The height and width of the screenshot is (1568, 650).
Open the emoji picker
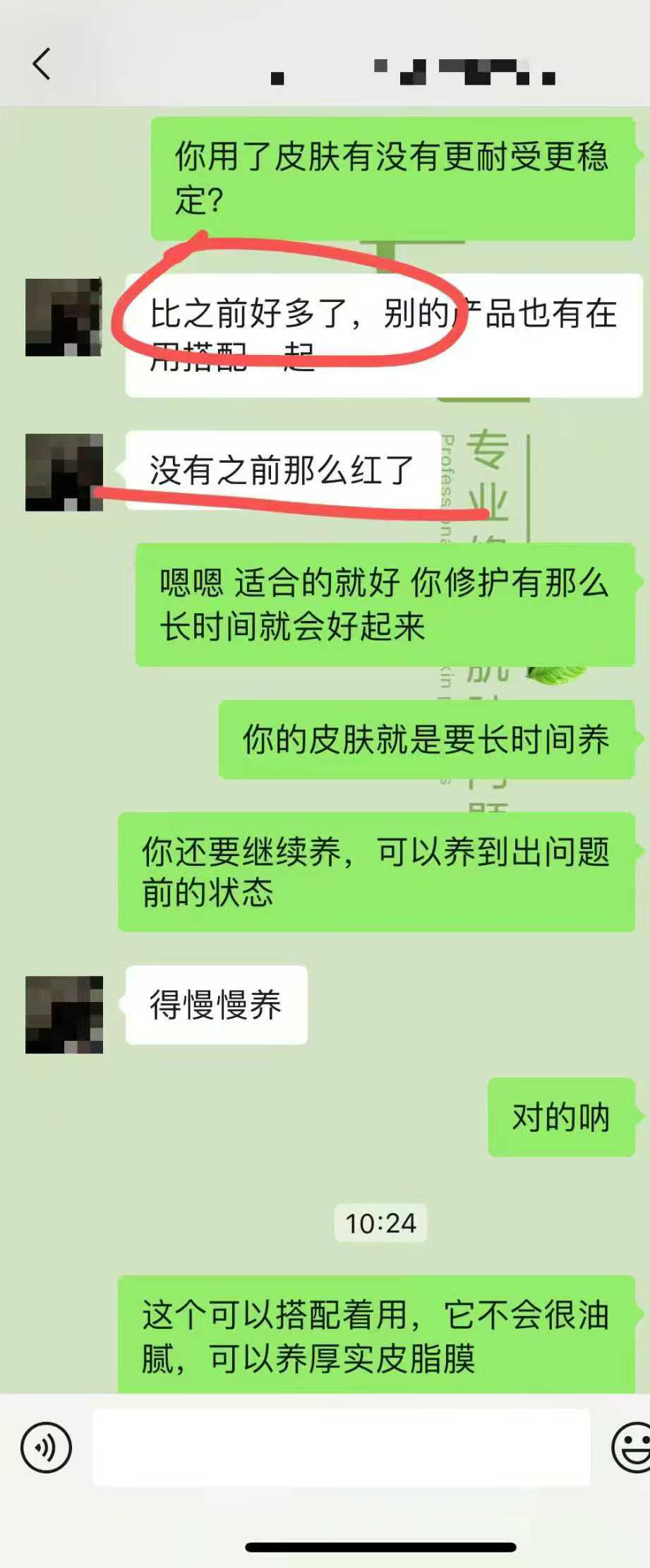coord(631,1447)
